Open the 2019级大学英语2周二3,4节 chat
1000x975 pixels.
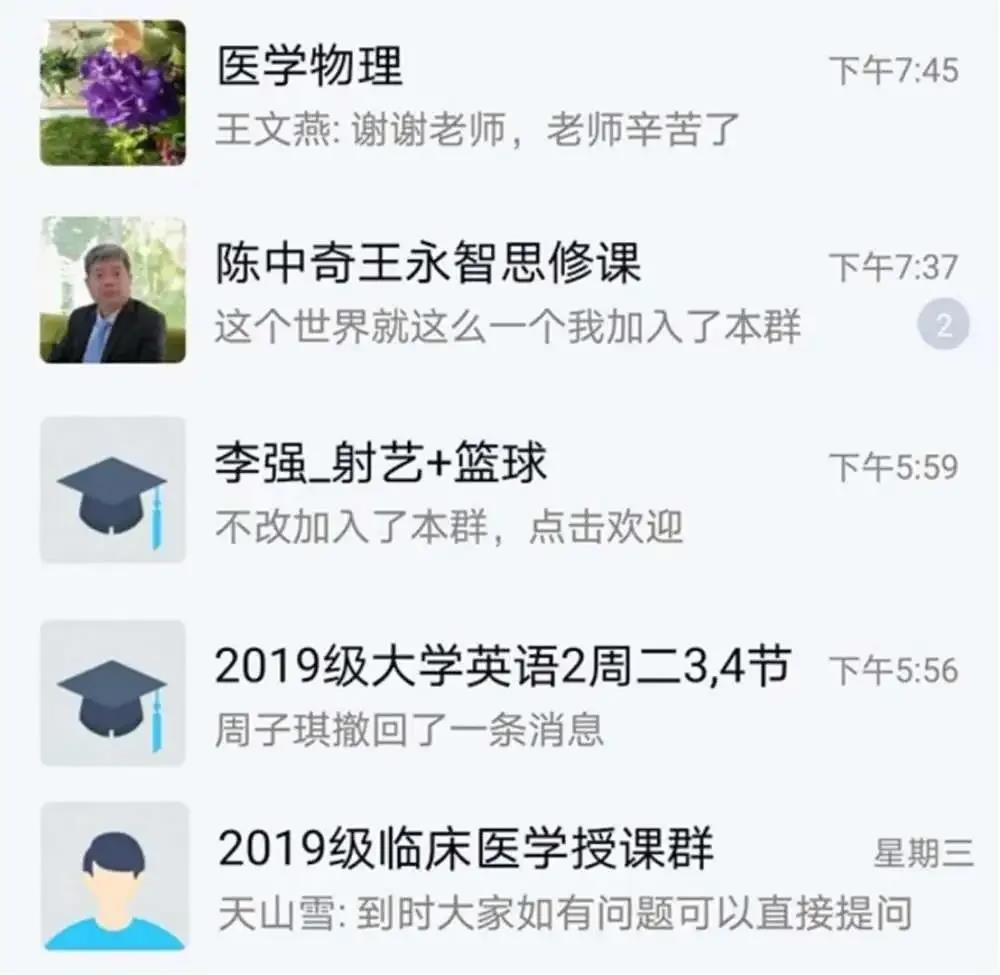point(500,693)
